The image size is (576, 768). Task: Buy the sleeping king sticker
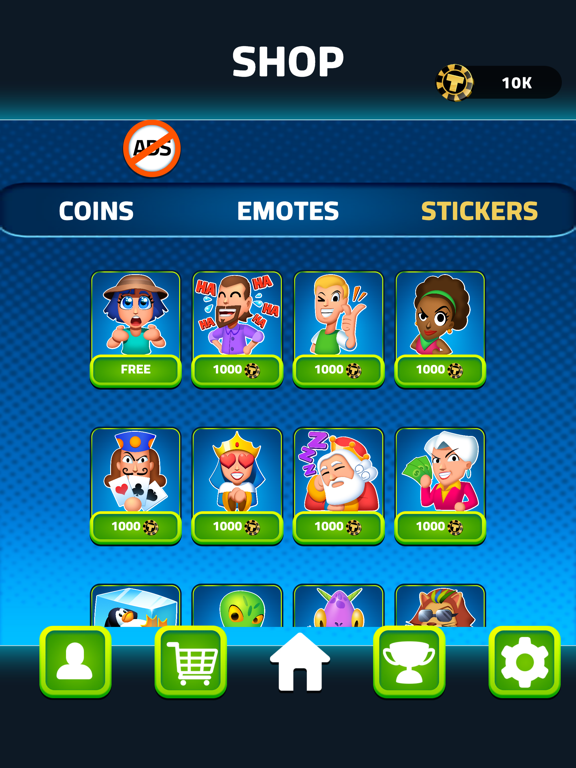[x=338, y=527]
